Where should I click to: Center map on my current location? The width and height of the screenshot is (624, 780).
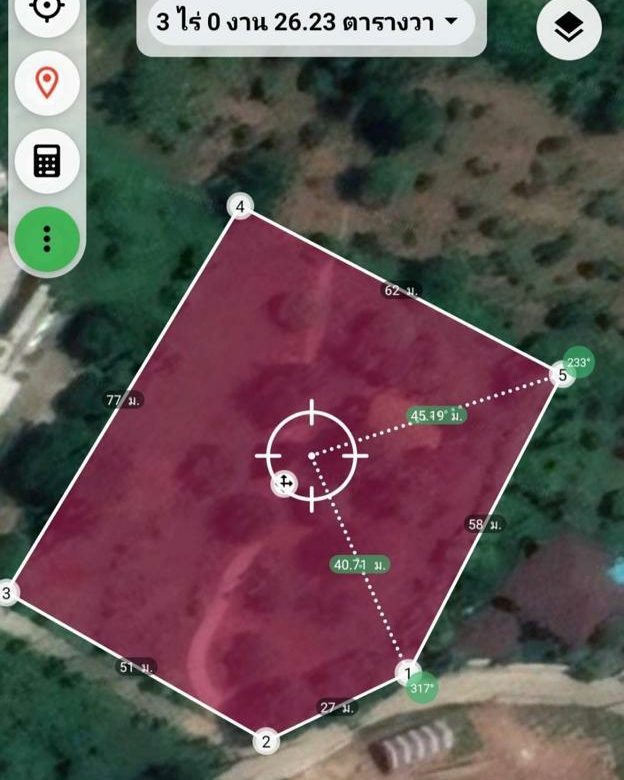[x=46, y=10]
